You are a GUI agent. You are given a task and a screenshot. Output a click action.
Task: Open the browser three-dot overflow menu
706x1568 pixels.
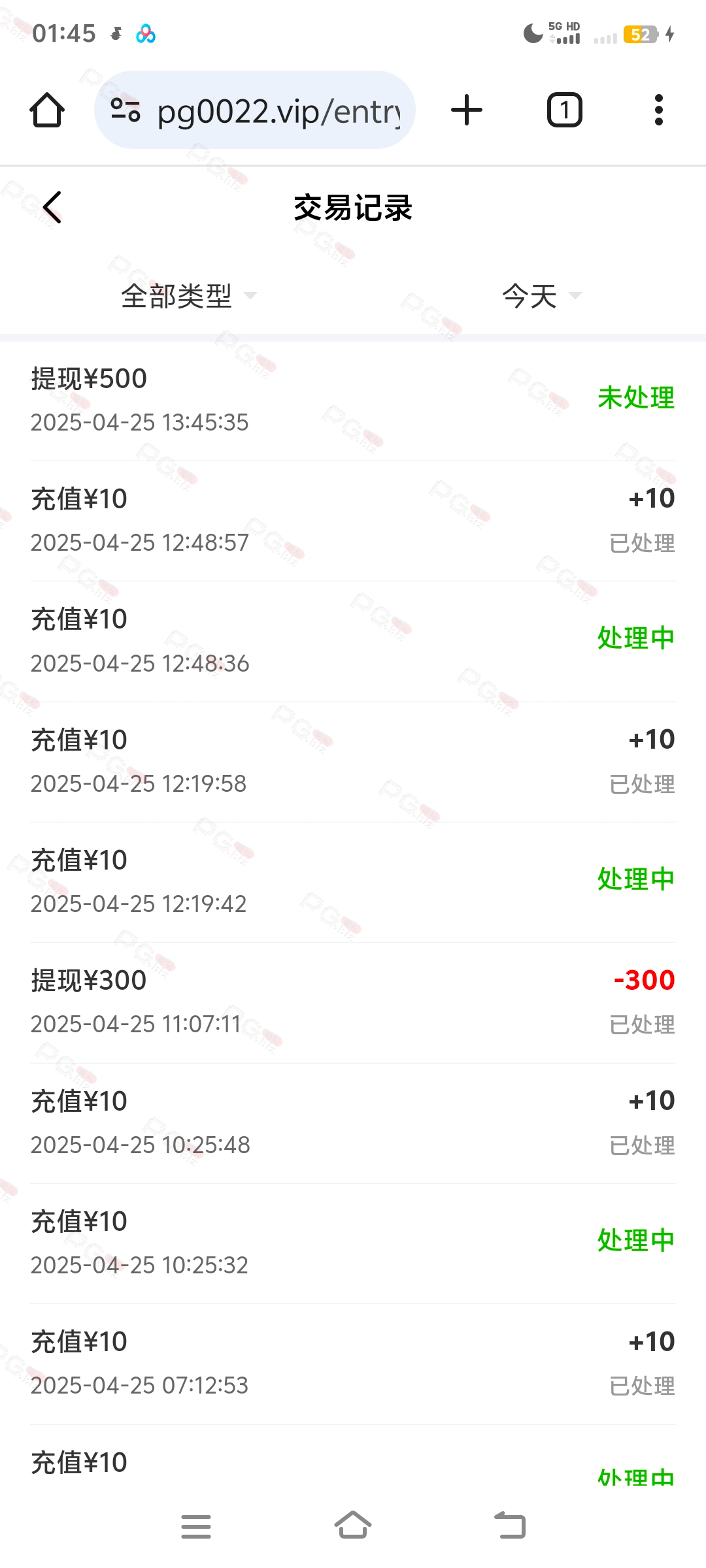[659, 110]
